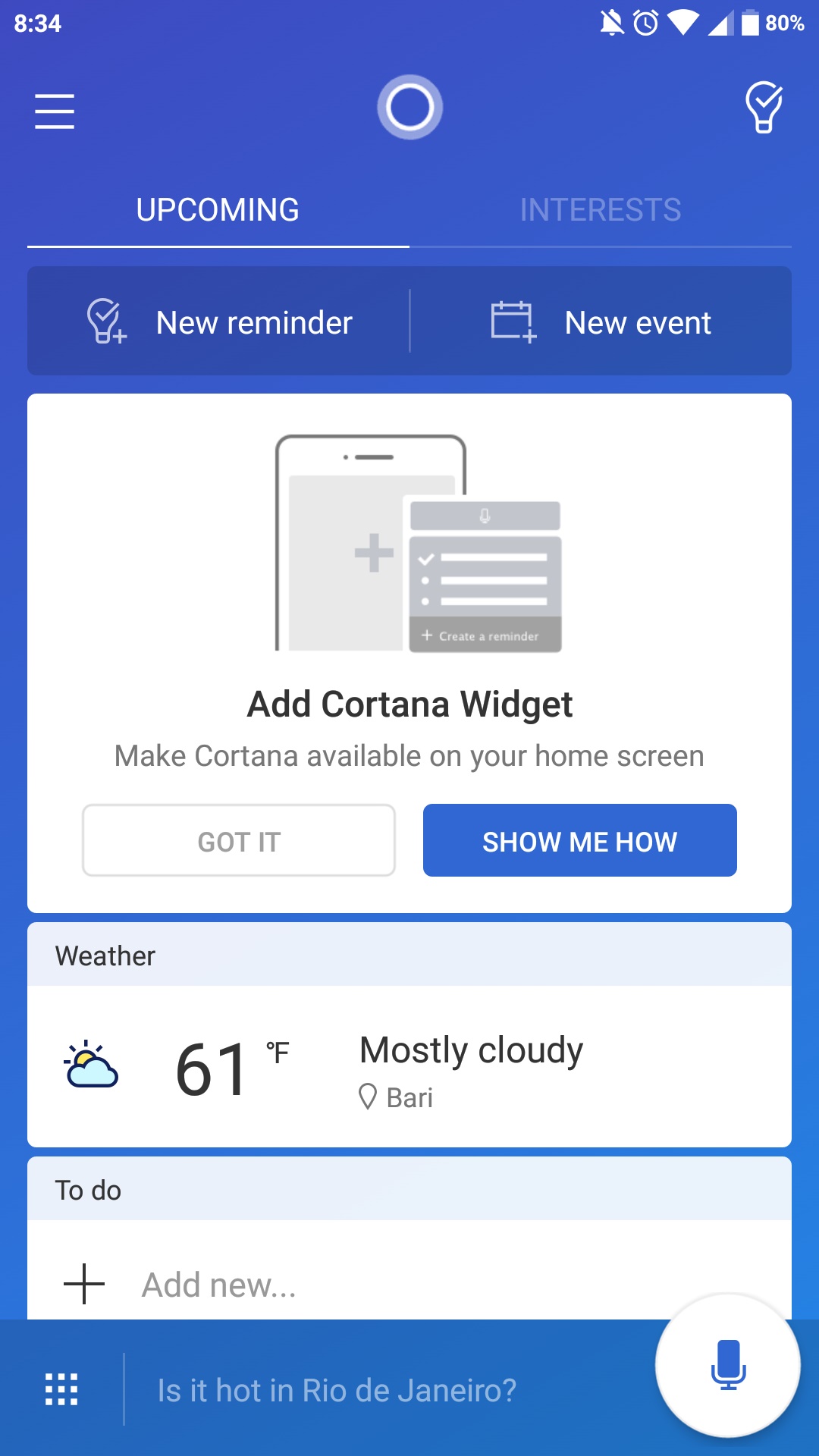Switch to the Interests tab
This screenshot has width=819, height=1456.
(x=600, y=210)
